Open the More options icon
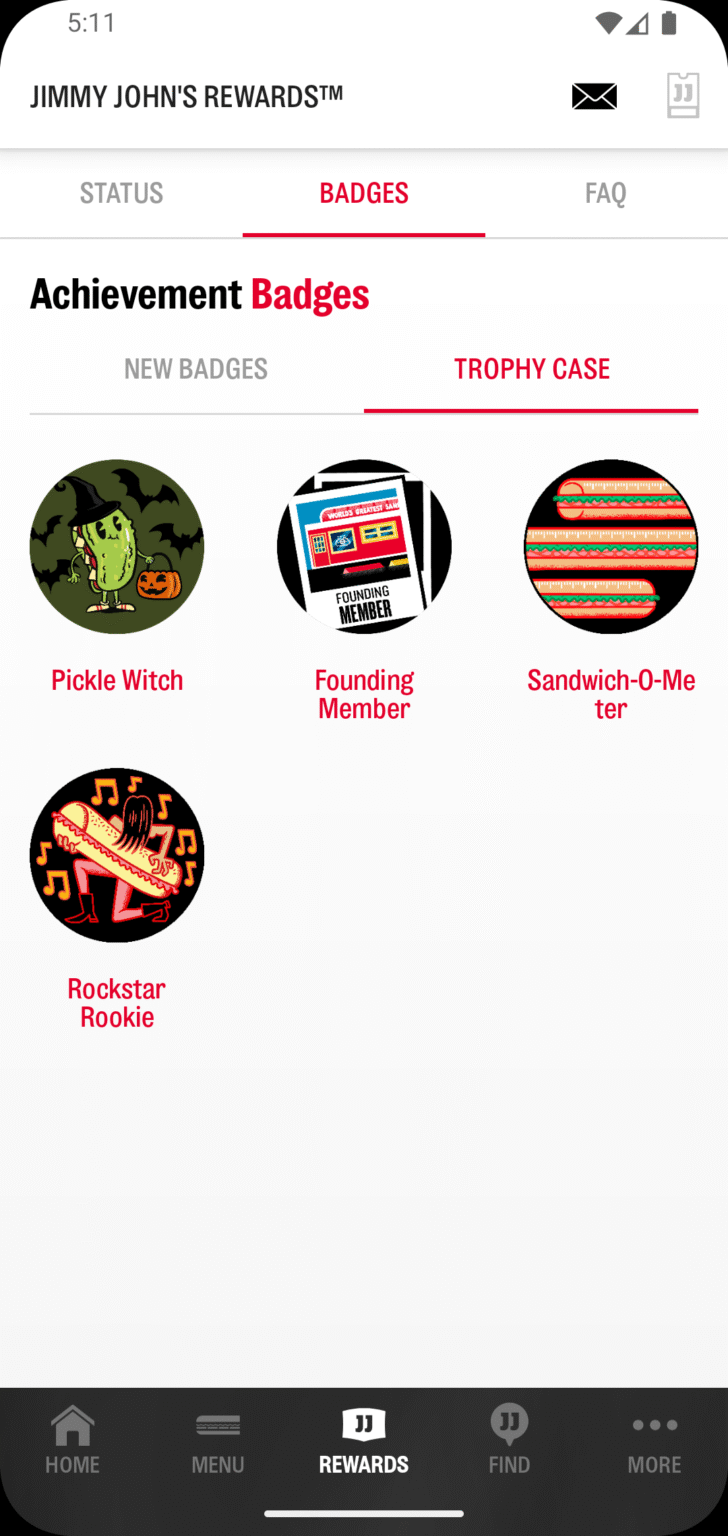Viewport: 728px width, 1536px height. click(655, 1440)
